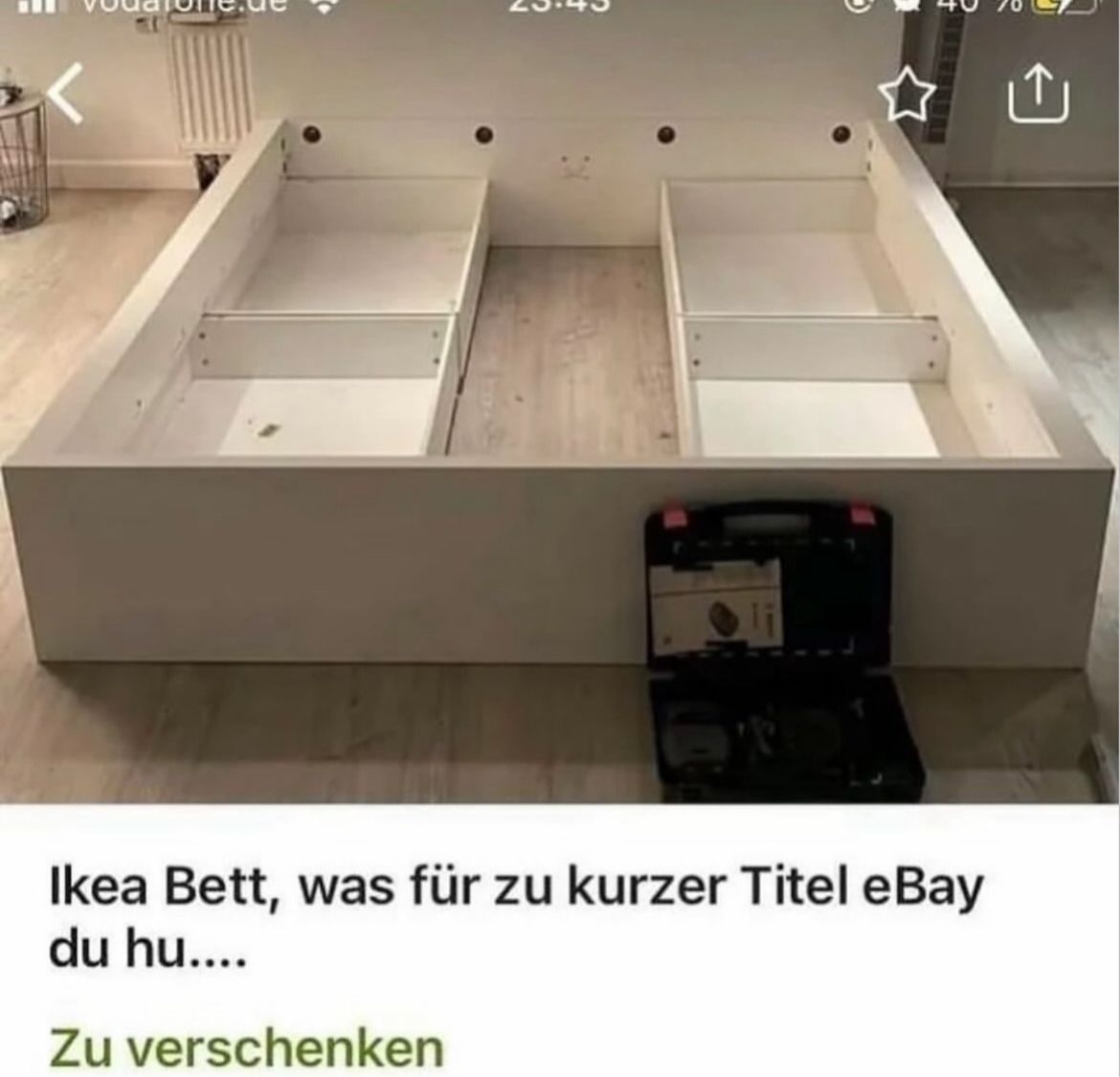The height and width of the screenshot is (1077, 1120).
Task: Save this listing with the star icon
Action: coord(907,97)
